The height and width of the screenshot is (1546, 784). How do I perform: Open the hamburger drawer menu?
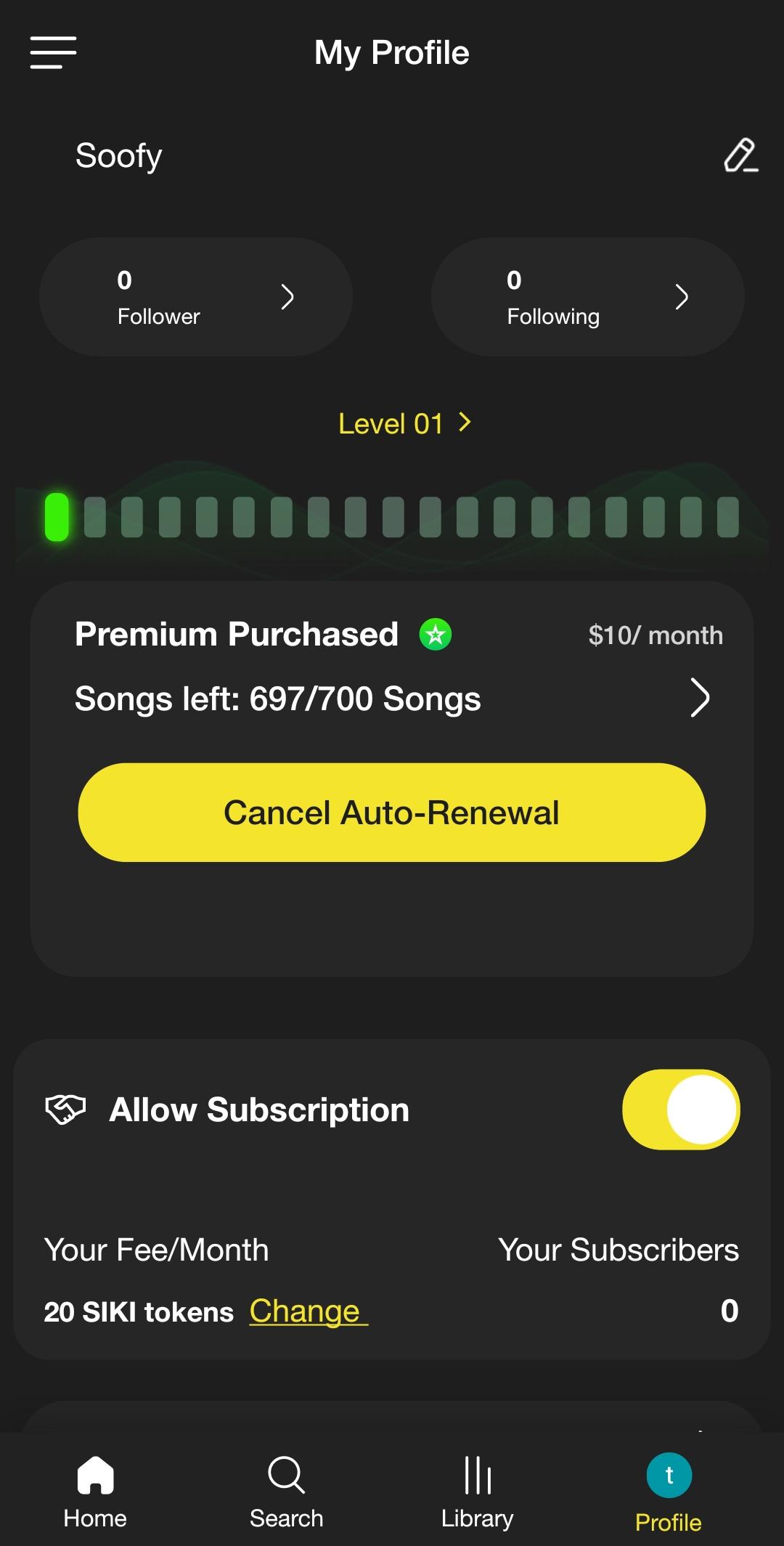[x=53, y=52]
